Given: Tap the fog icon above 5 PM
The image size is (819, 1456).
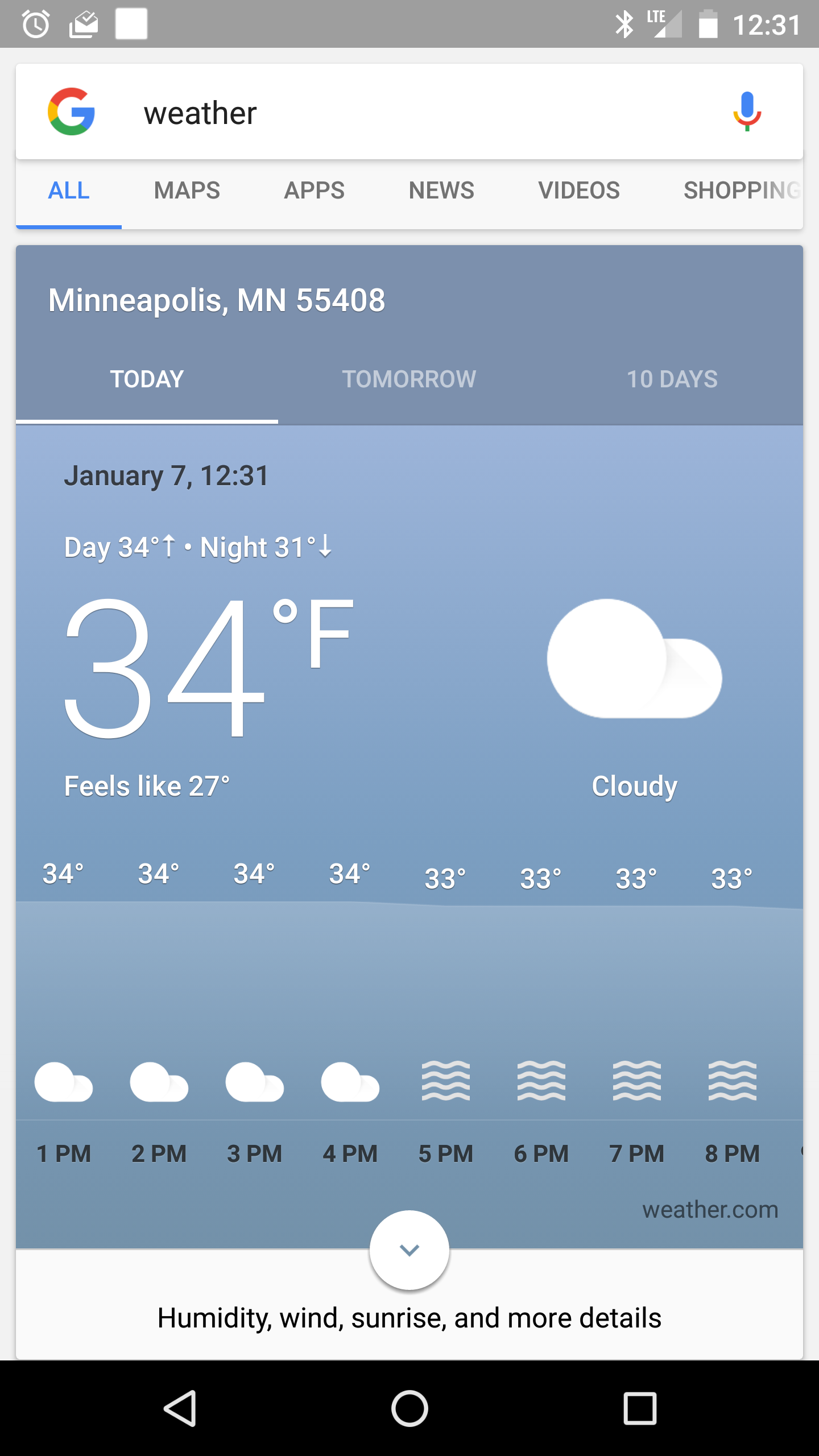Looking at the screenshot, I should [445, 1079].
